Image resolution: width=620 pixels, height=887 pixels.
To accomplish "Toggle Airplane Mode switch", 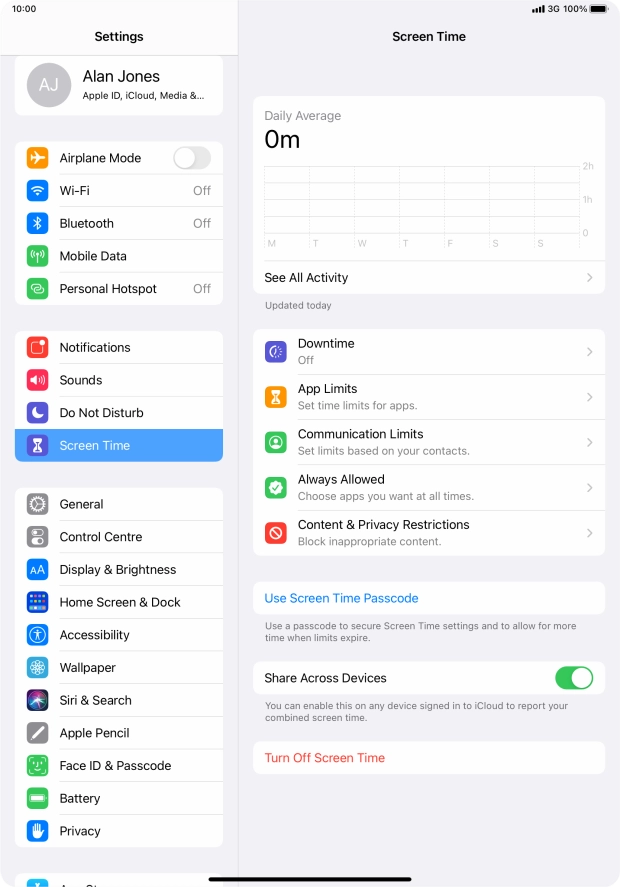I will click(x=192, y=158).
